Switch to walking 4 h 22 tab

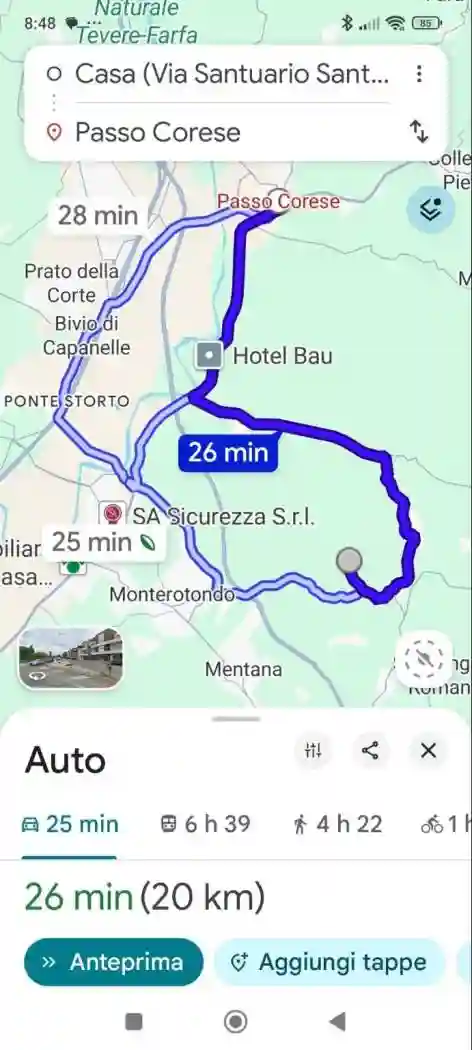pyautogui.click(x=337, y=824)
